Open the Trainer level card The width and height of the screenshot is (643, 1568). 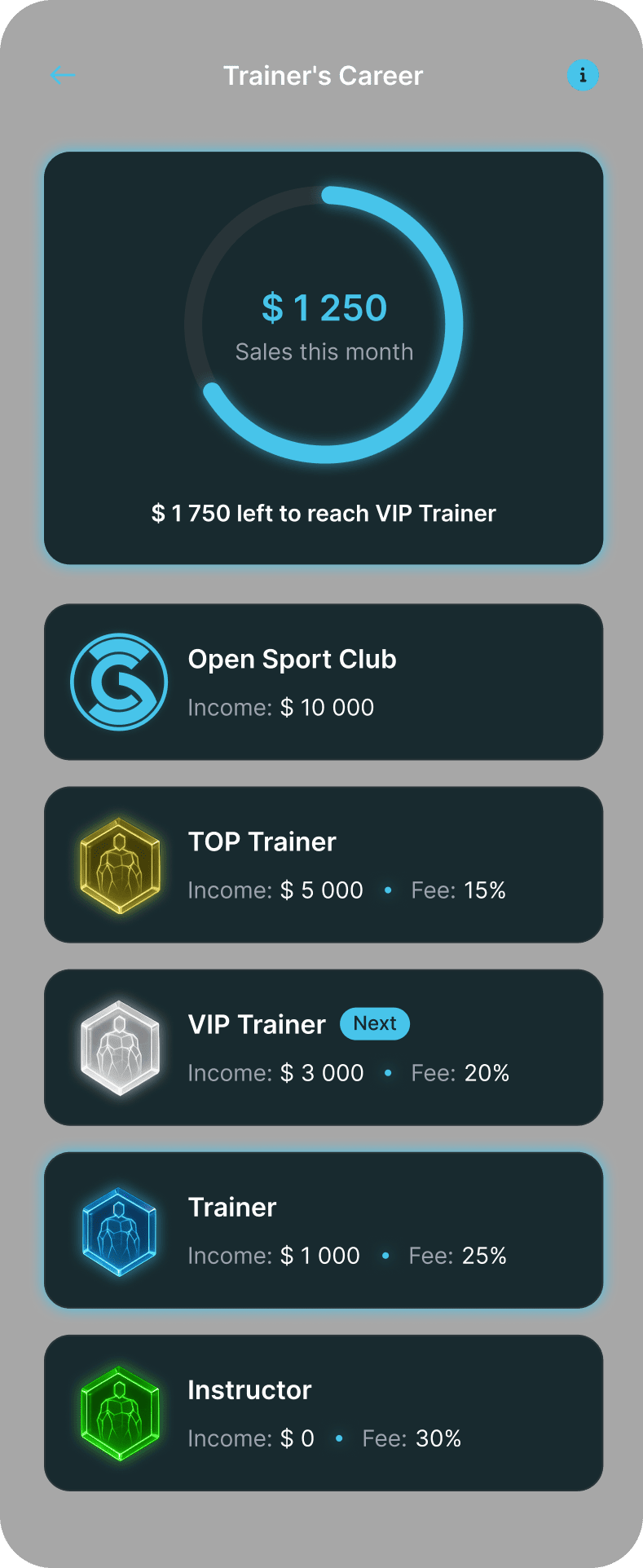click(x=324, y=1230)
